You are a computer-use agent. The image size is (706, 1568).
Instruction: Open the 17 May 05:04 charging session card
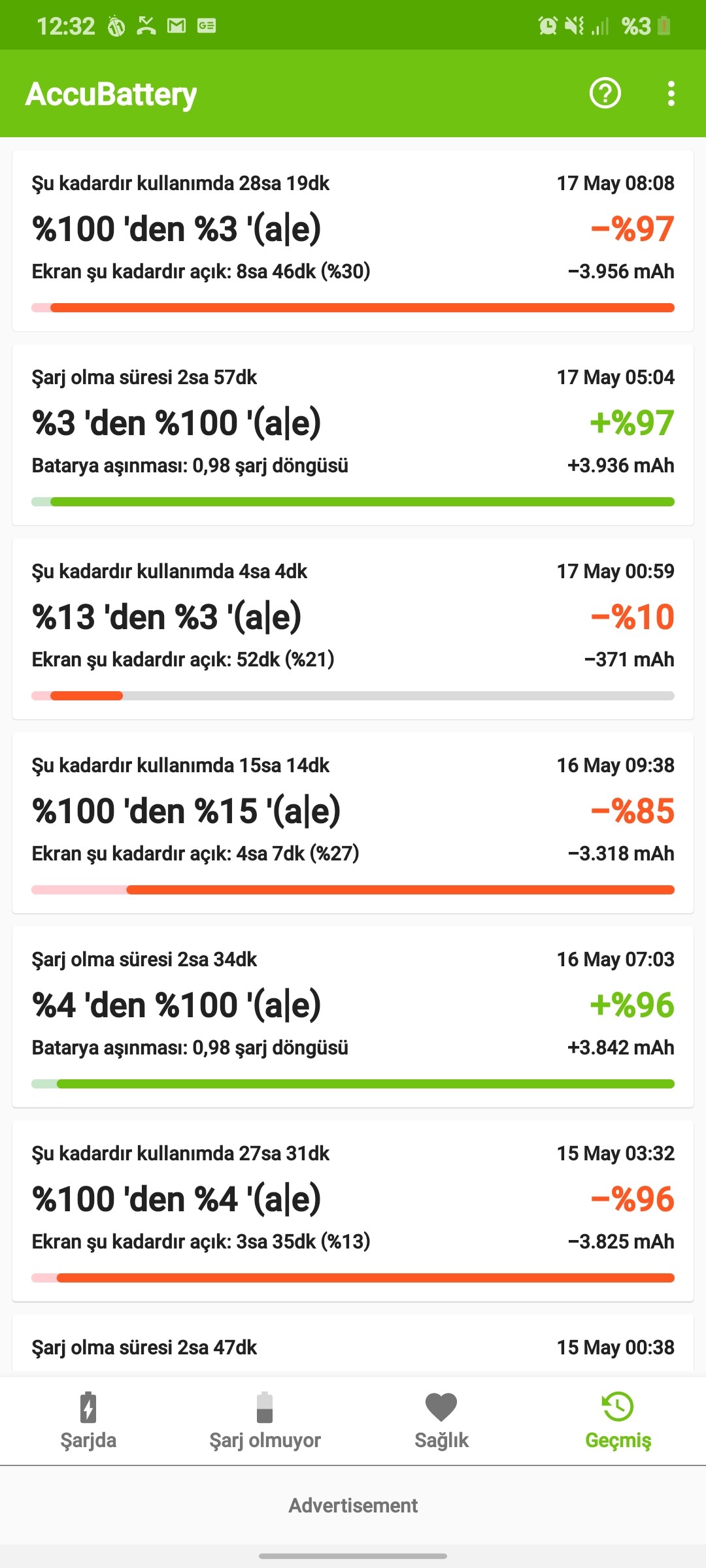pyautogui.click(x=353, y=435)
